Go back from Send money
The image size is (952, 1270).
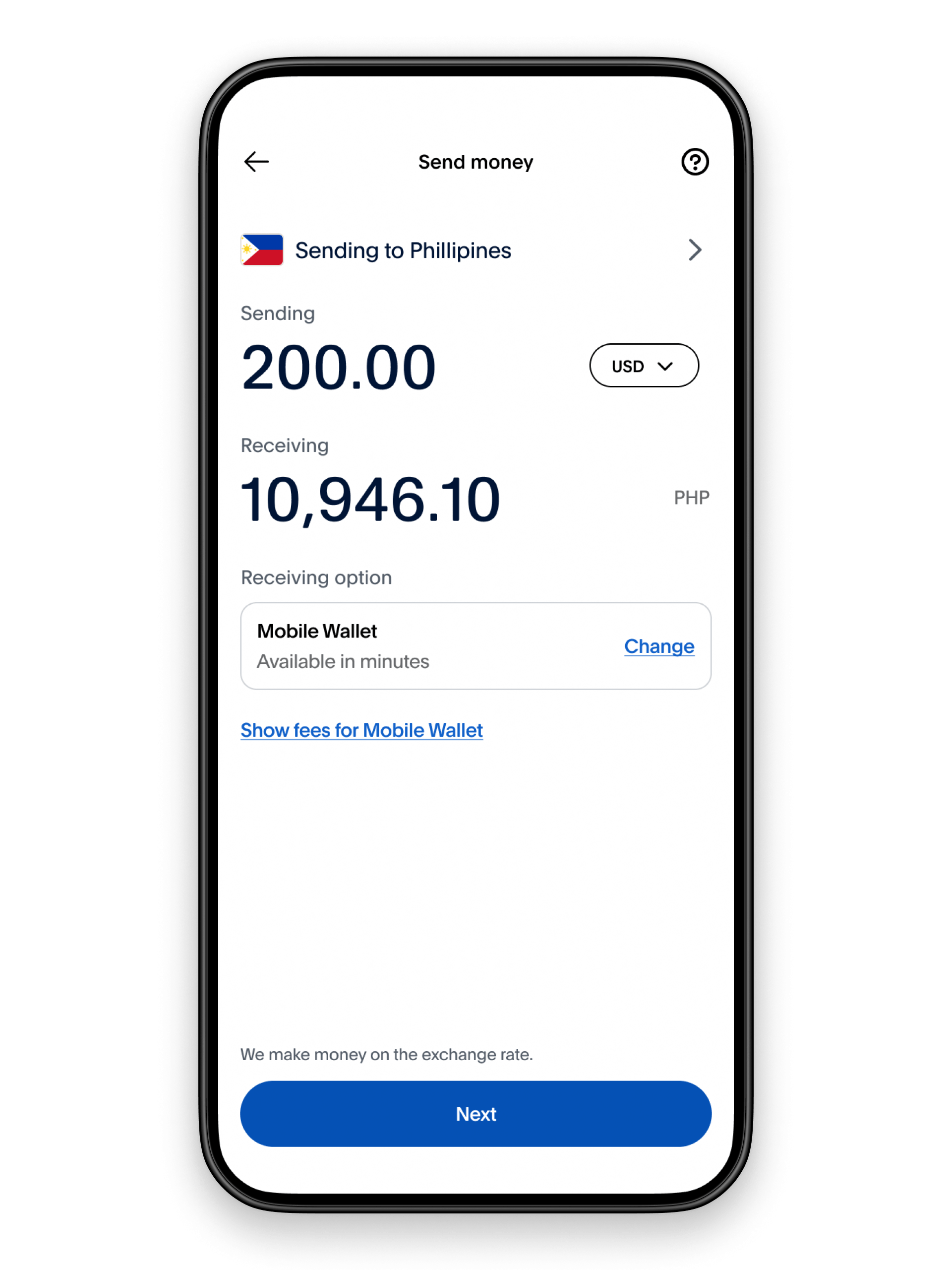(x=256, y=162)
